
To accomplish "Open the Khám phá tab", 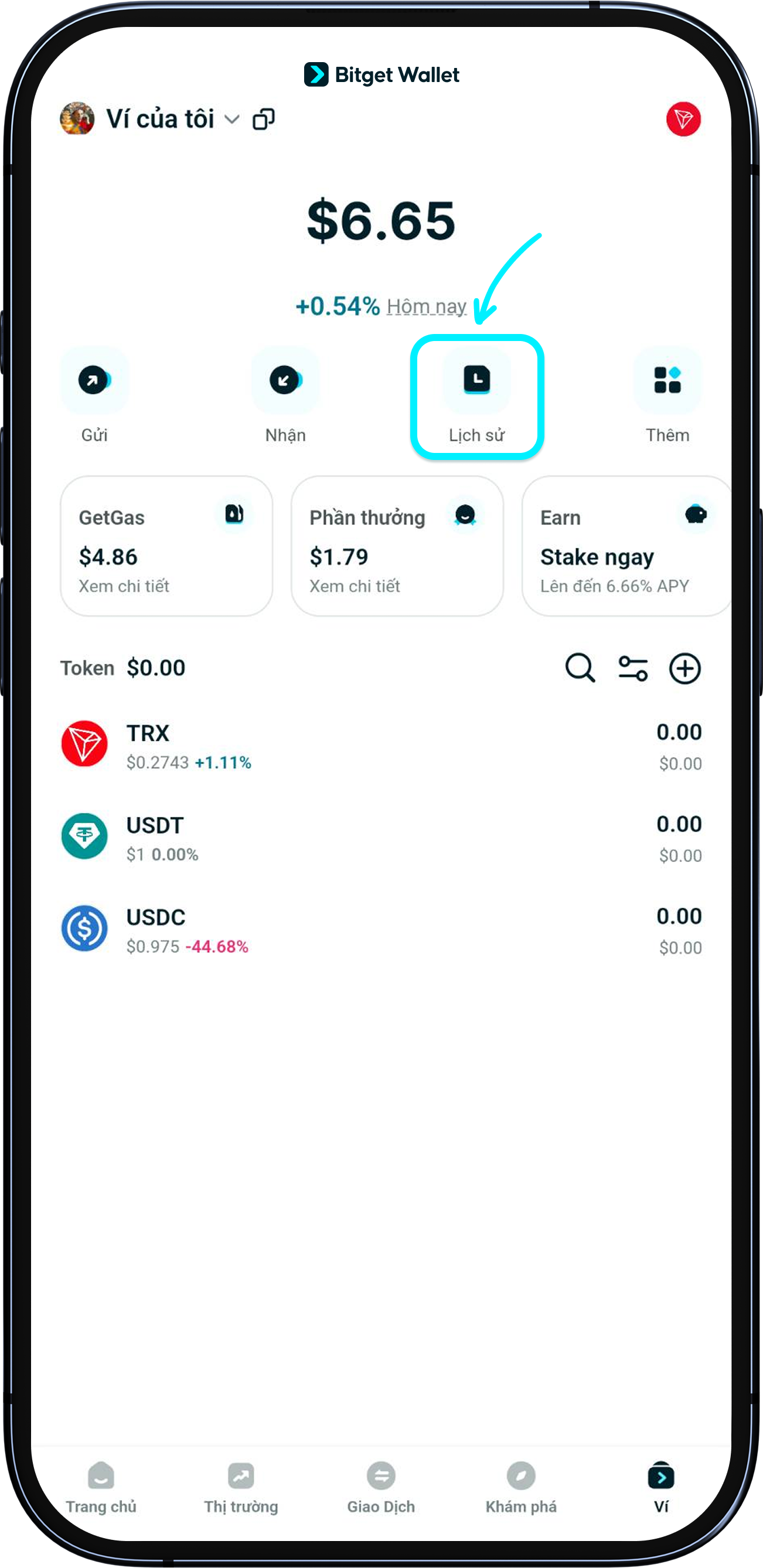I will click(521, 1487).
